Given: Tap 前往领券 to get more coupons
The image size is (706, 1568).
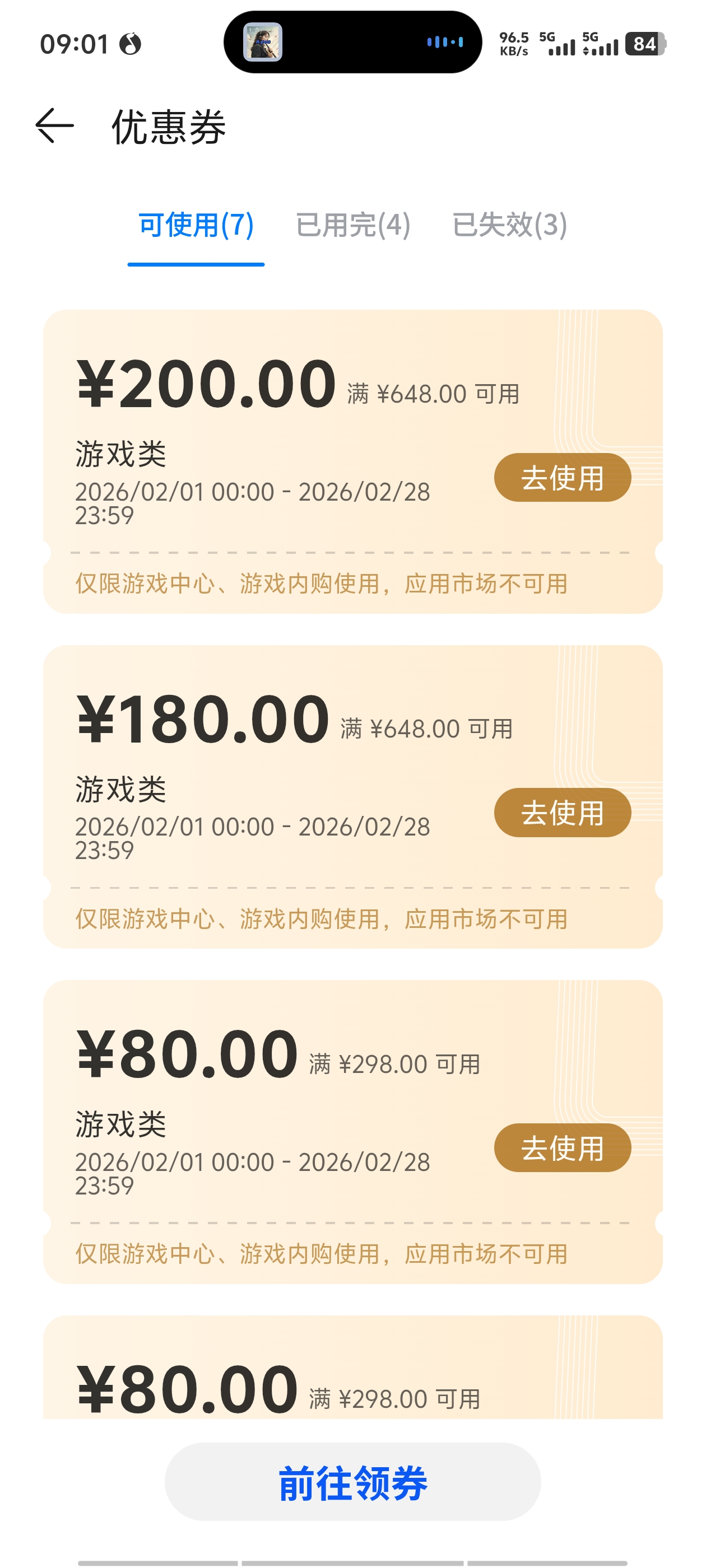Looking at the screenshot, I should 352,1482.
